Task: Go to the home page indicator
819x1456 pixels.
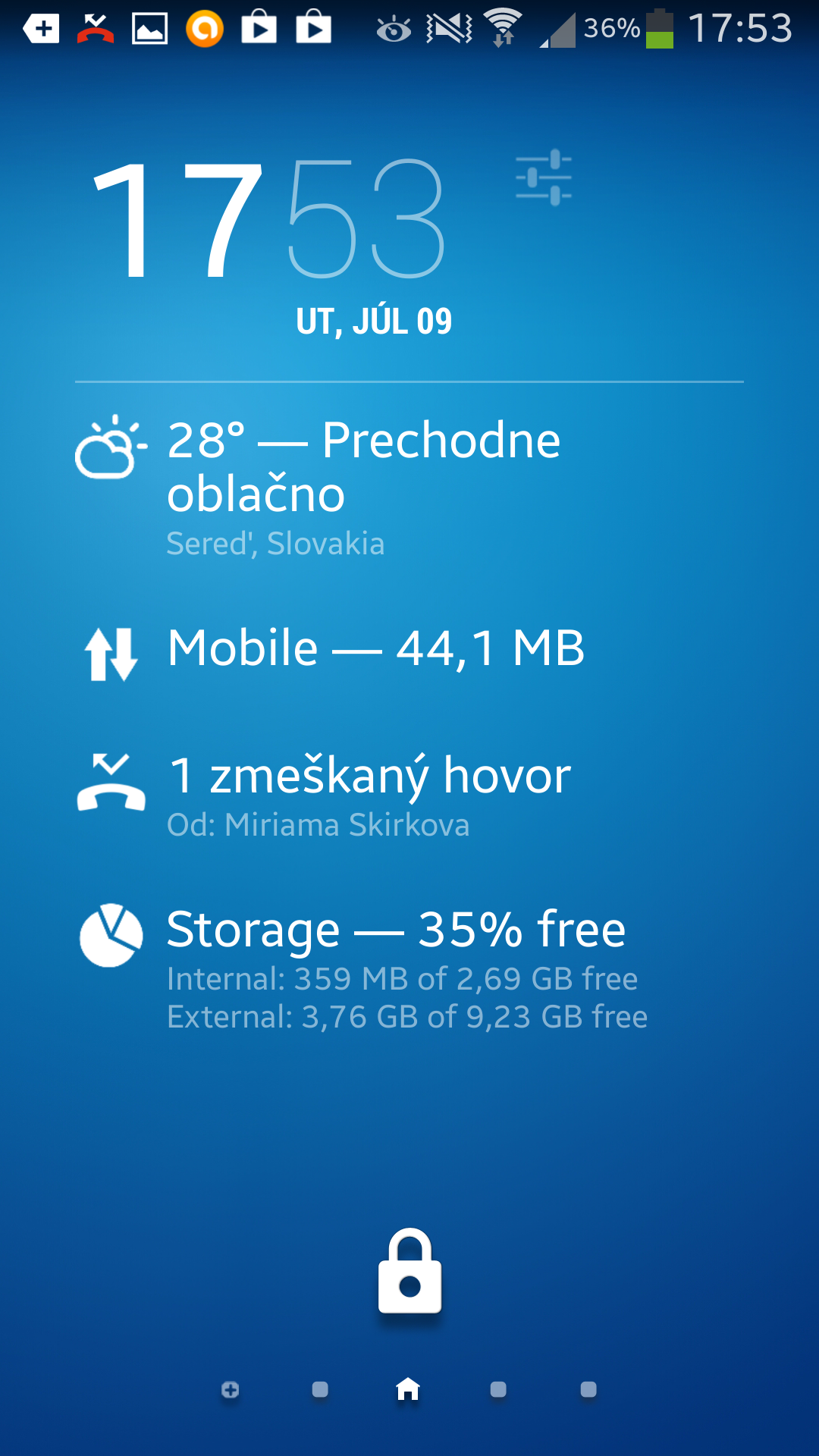Action: tap(408, 1389)
